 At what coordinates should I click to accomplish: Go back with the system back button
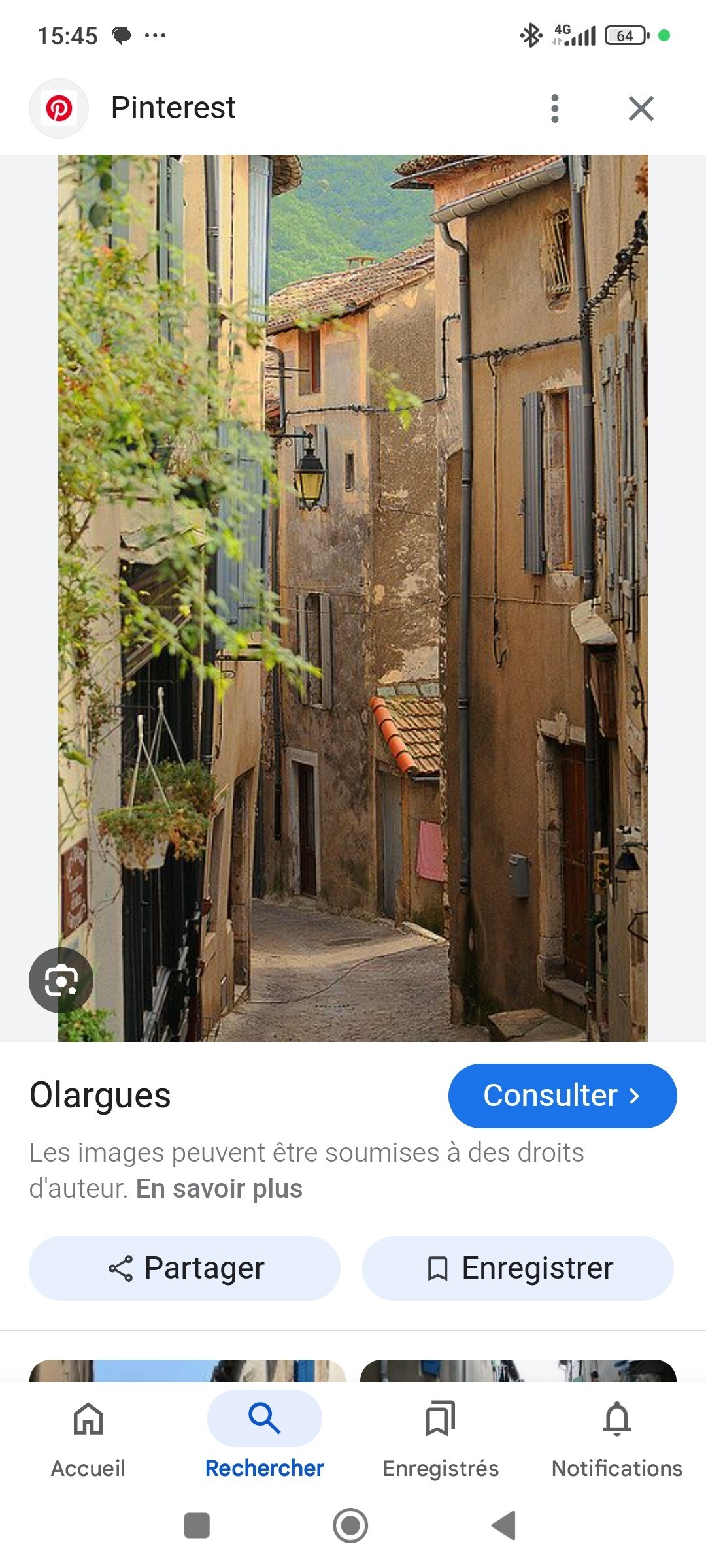pyautogui.click(x=504, y=1526)
